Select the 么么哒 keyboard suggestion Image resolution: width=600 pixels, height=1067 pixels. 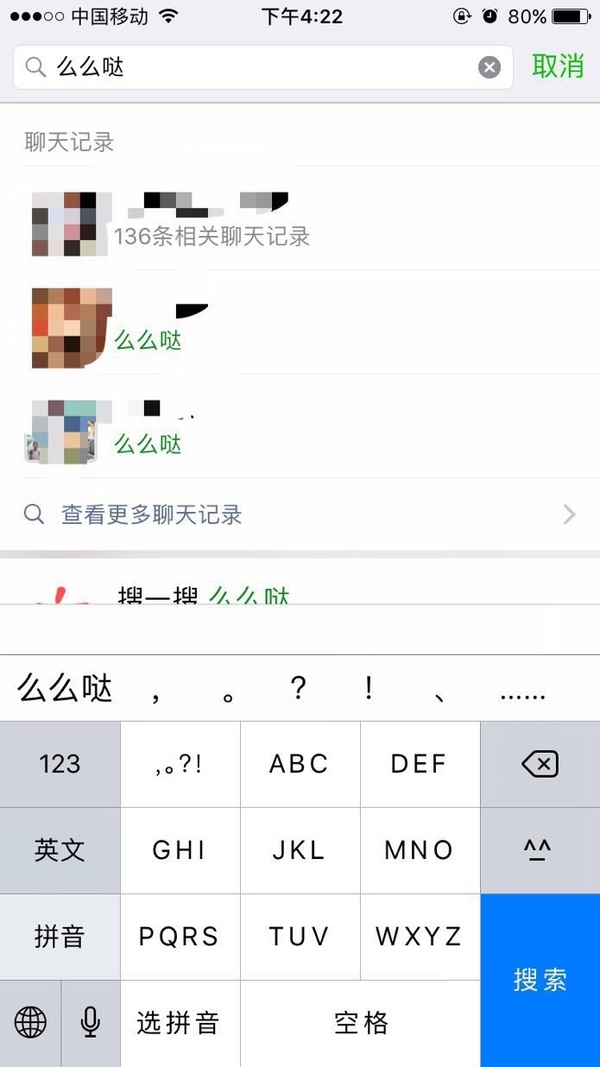click(66, 688)
